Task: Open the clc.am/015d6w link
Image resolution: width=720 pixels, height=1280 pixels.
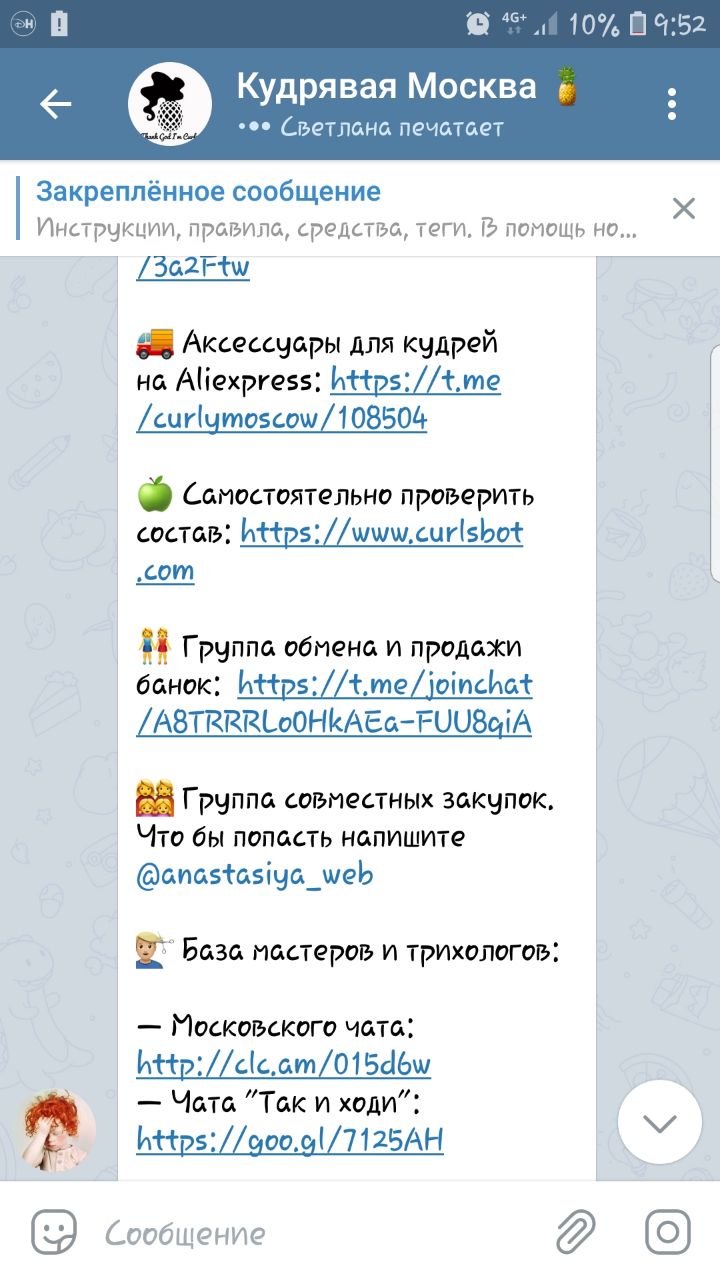Action: tap(284, 1063)
